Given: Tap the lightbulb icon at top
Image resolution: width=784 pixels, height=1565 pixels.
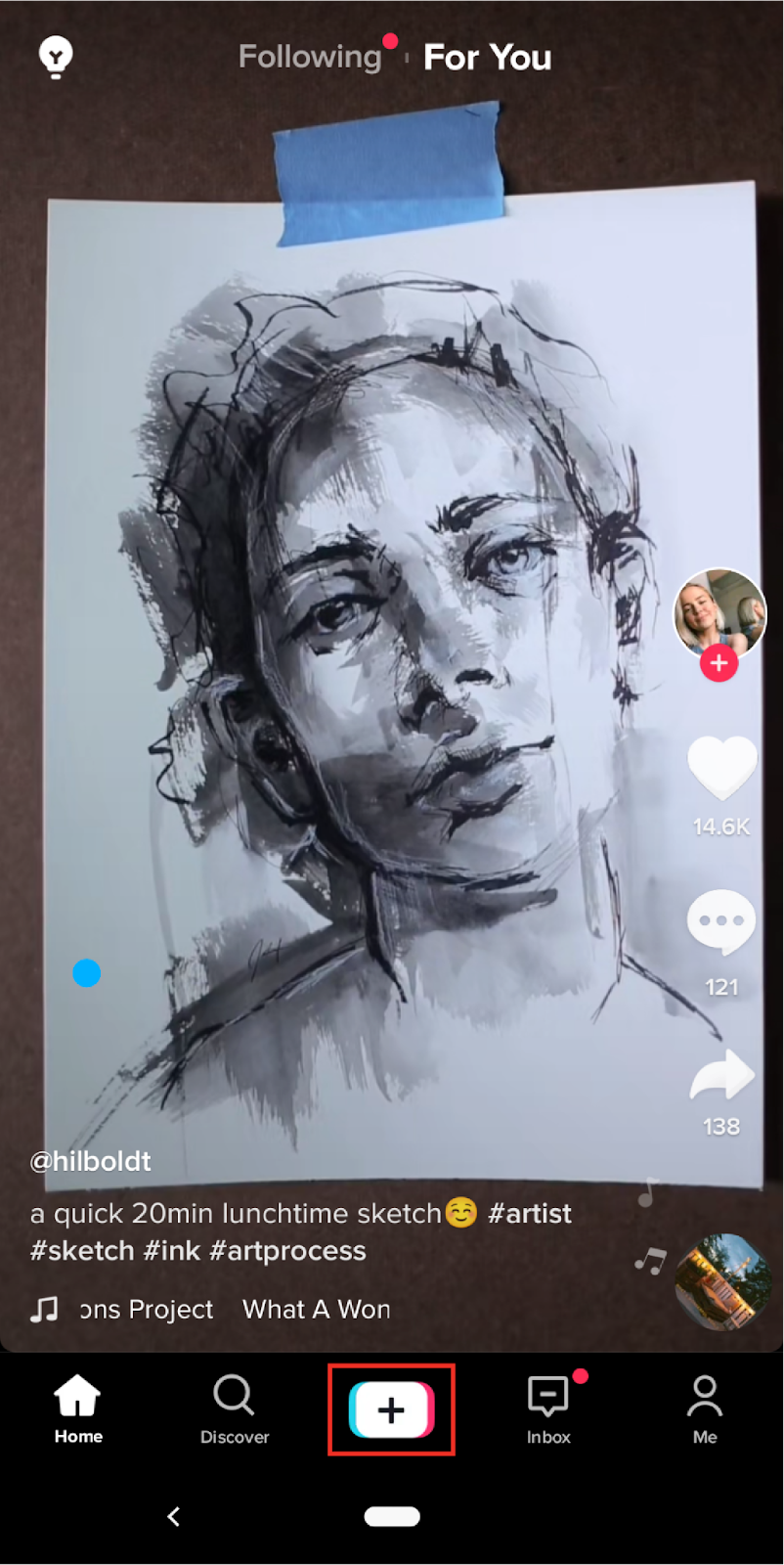Looking at the screenshot, I should pyautogui.click(x=56, y=58).
